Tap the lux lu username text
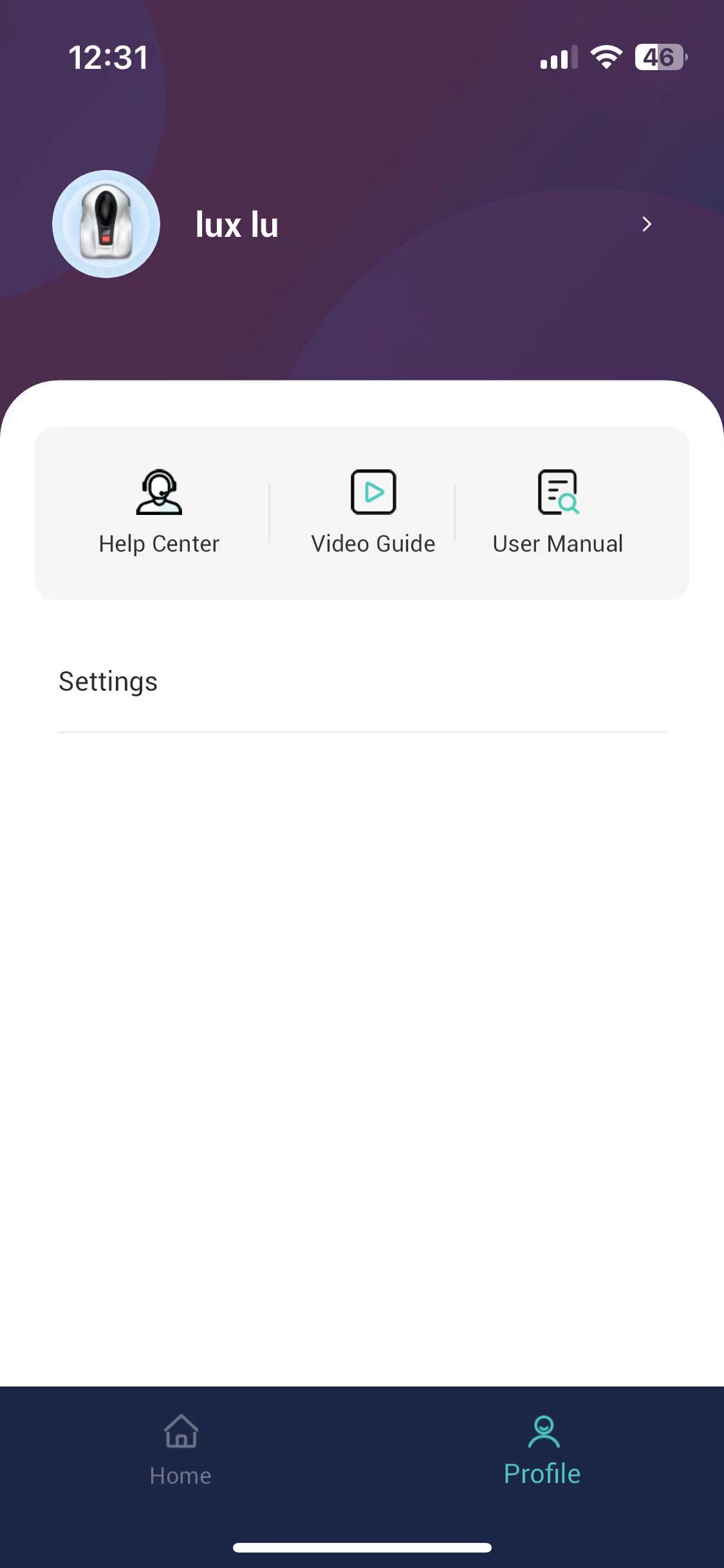Screen dimensions: 724x1568 click(x=236, y=224)
